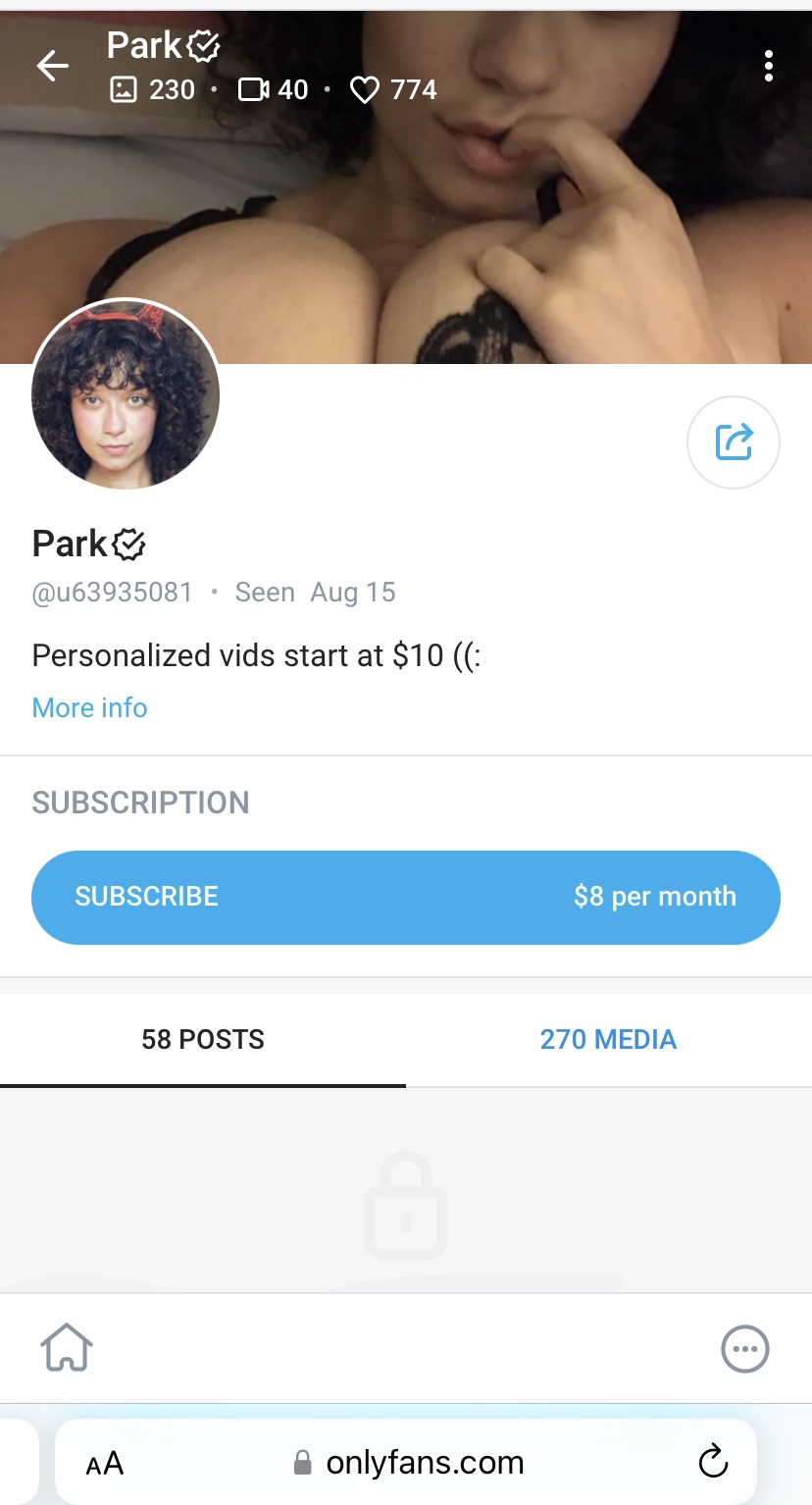812x1505 pixels.
Task: Switch to the 58 Posts tab
Action: point(203,1039)
